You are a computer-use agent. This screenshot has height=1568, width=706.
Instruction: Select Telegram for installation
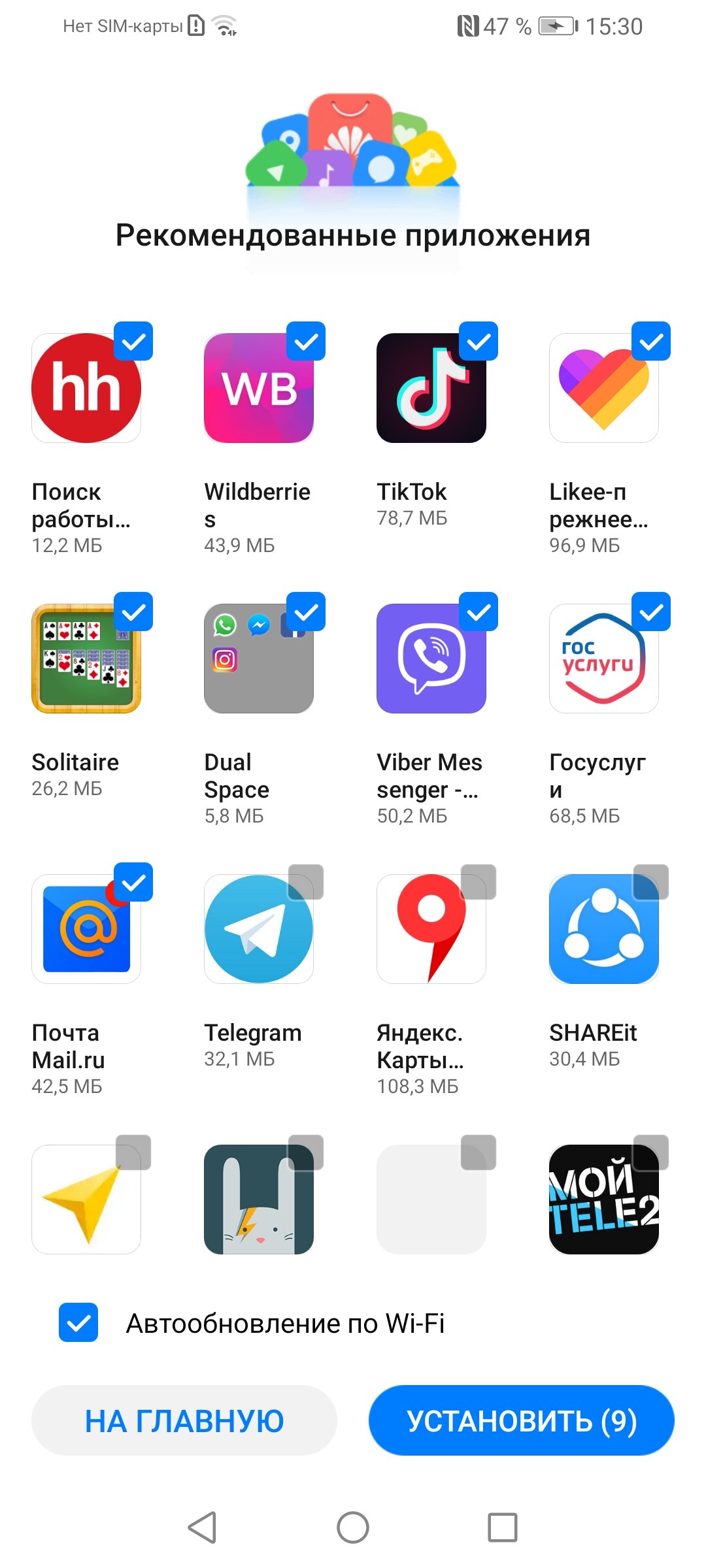[x=306, y=882]
